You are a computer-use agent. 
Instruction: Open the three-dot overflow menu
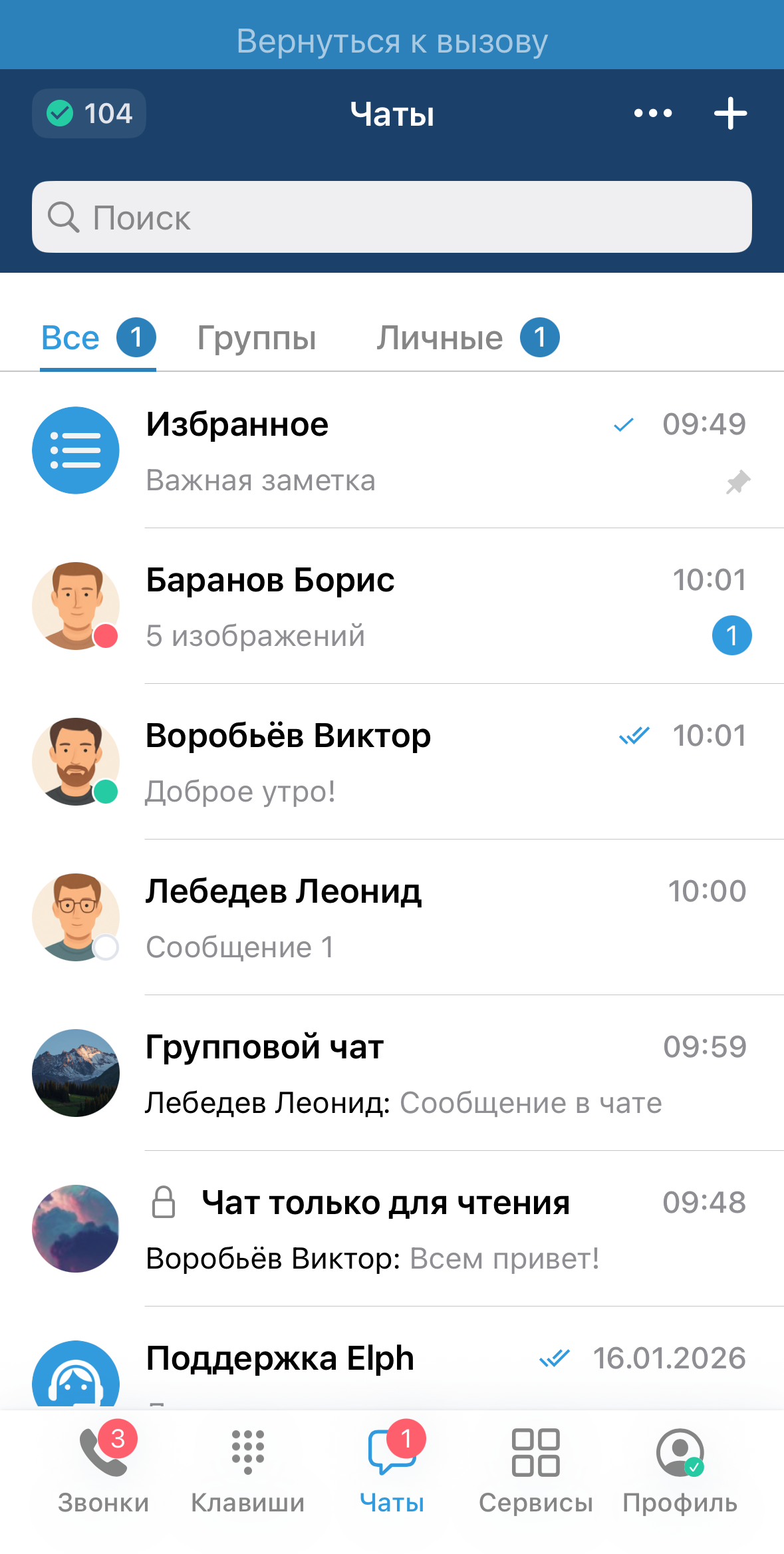(x=652, y=113)
